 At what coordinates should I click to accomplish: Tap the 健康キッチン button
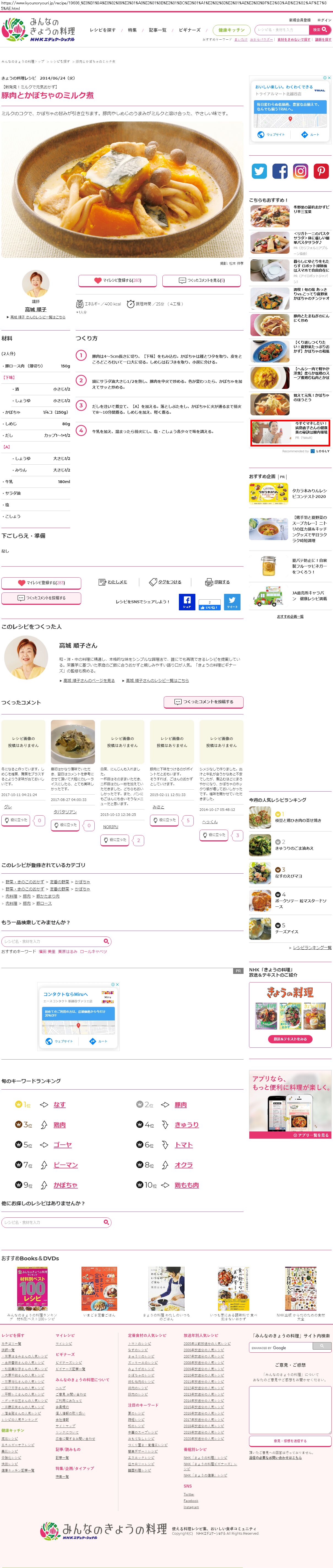click(x=231, y=30)
